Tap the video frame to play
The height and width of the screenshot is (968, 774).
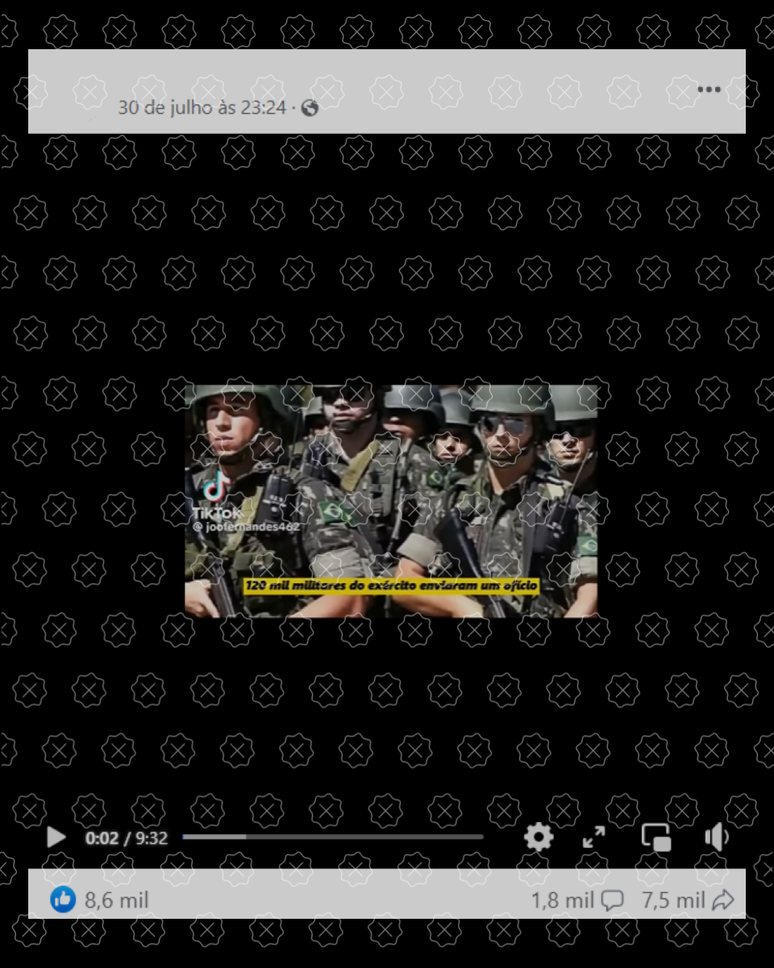click(x=391, y=500)
